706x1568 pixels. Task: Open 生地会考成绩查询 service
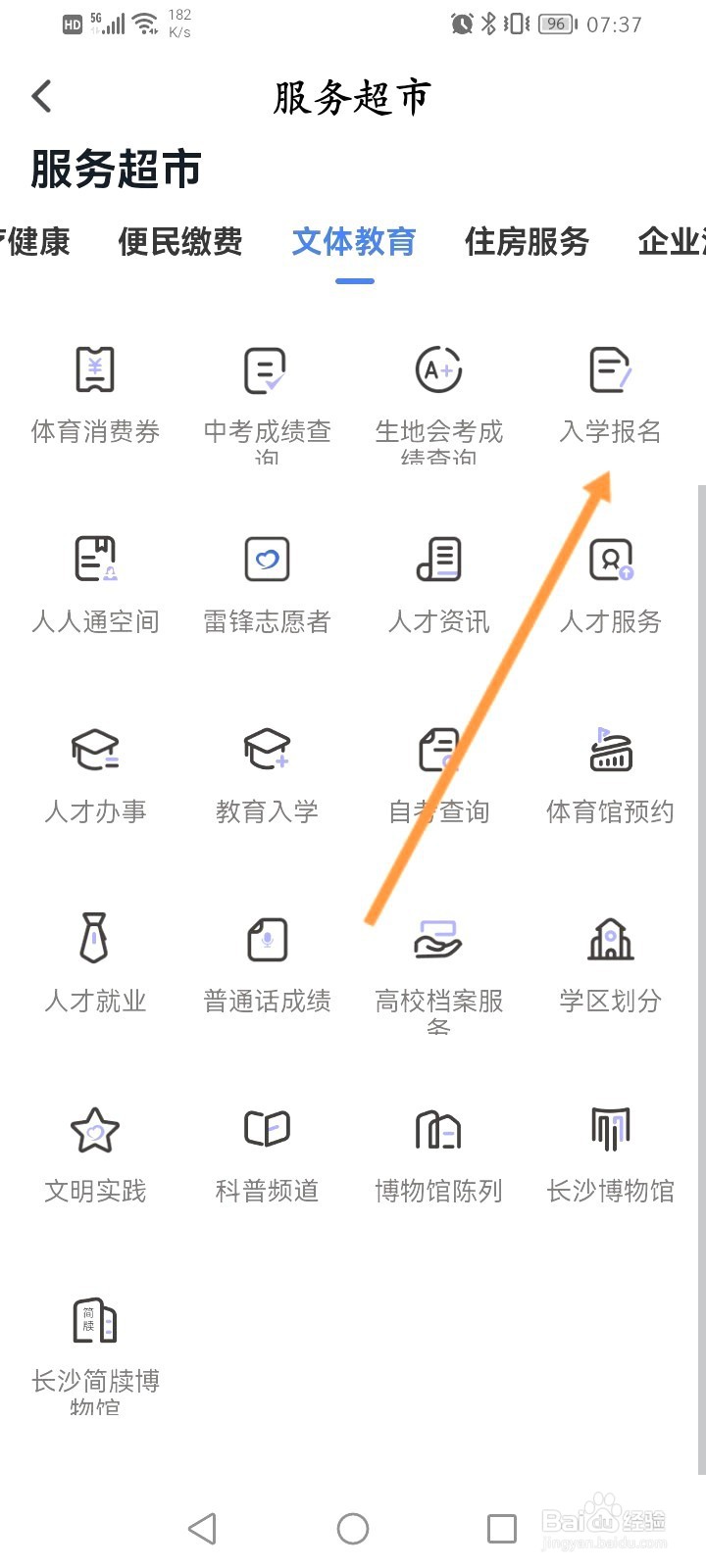438,392
